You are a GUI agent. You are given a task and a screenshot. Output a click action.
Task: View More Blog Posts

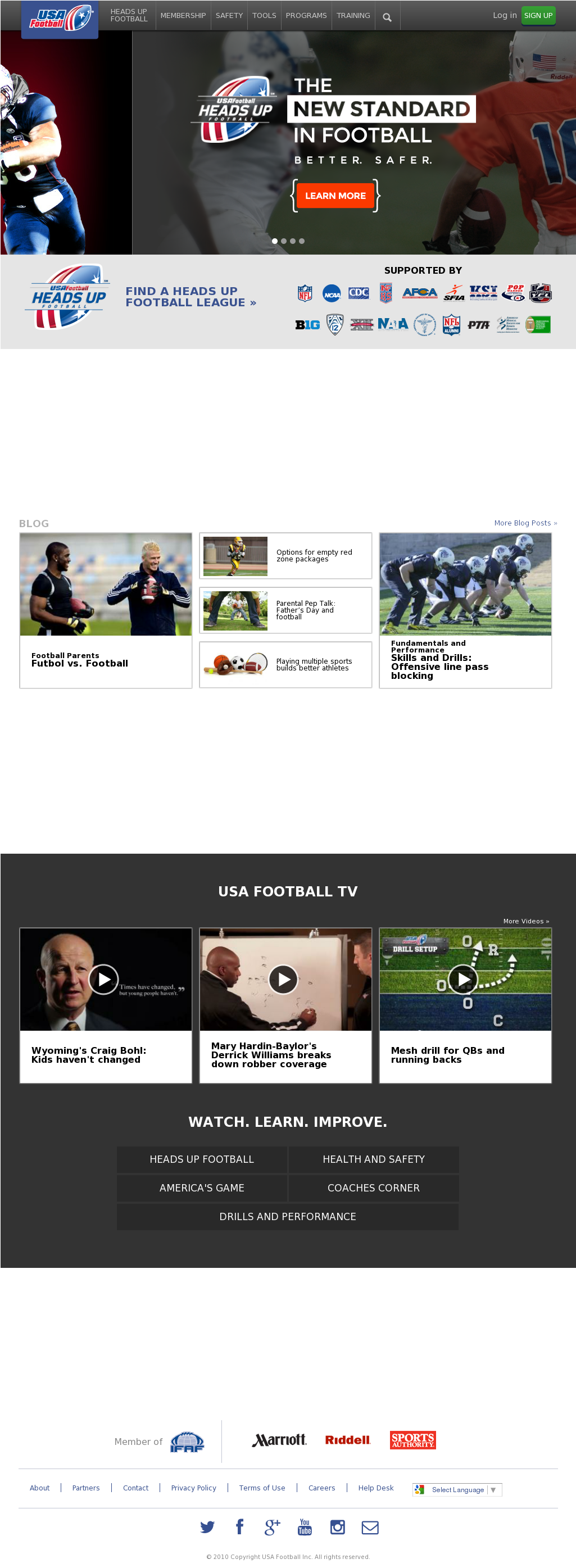click(525, 523)
